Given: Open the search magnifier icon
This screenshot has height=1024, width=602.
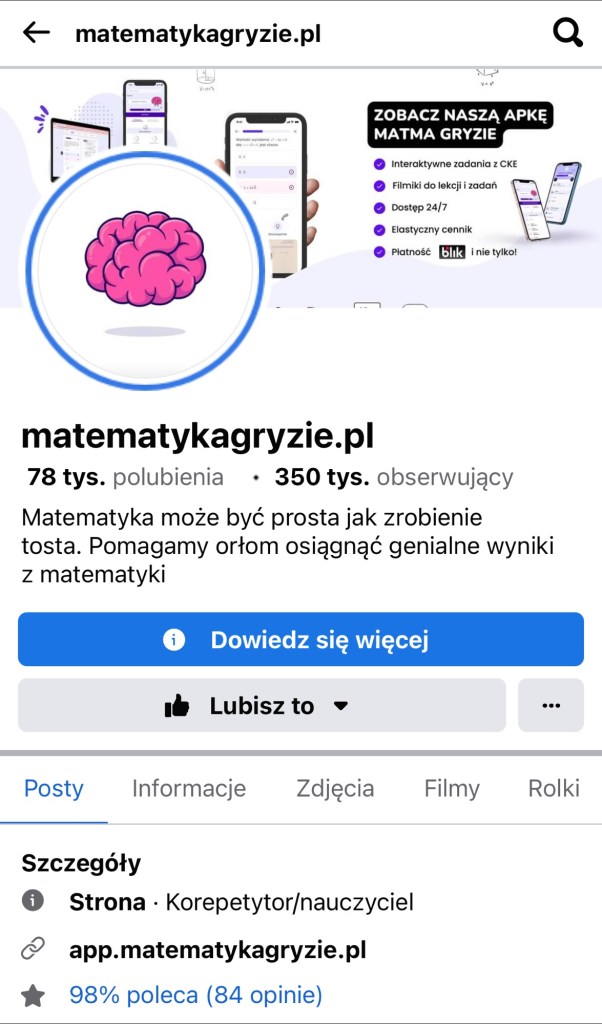Looking at the screenshot, I should click(x=567, y=33).
